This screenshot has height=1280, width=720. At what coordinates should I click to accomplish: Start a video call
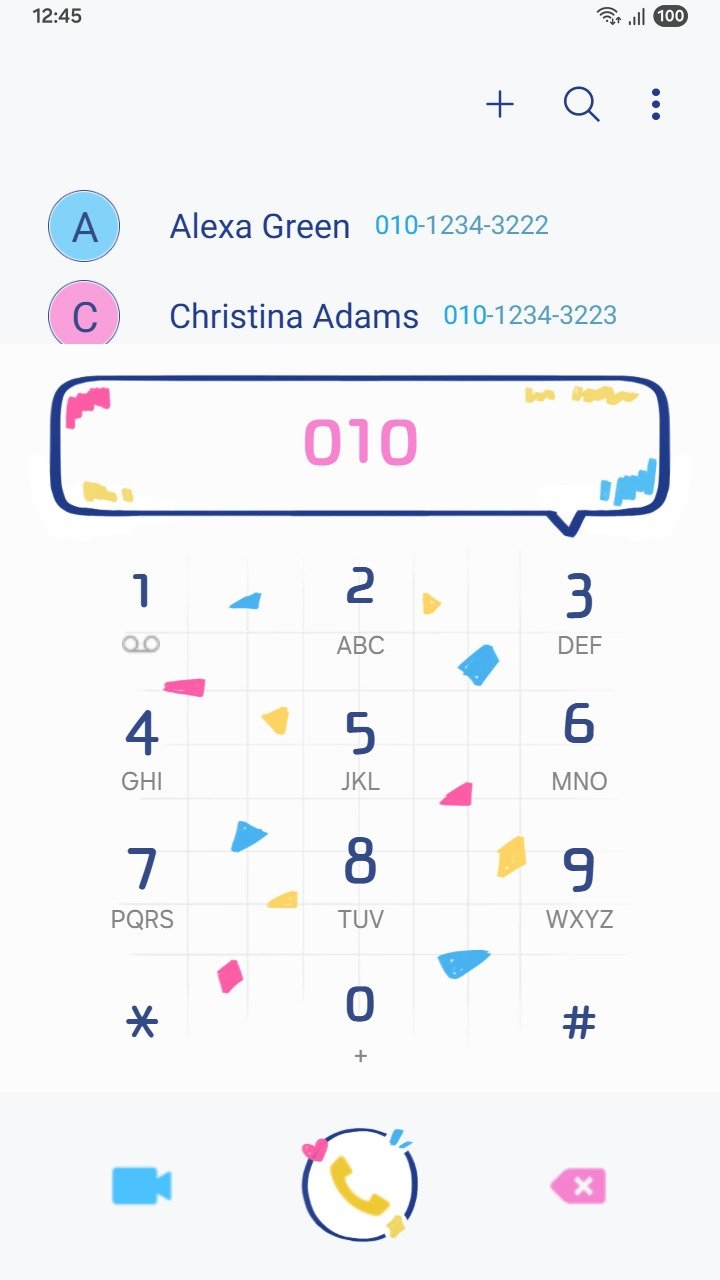(x=141, y=1186)
